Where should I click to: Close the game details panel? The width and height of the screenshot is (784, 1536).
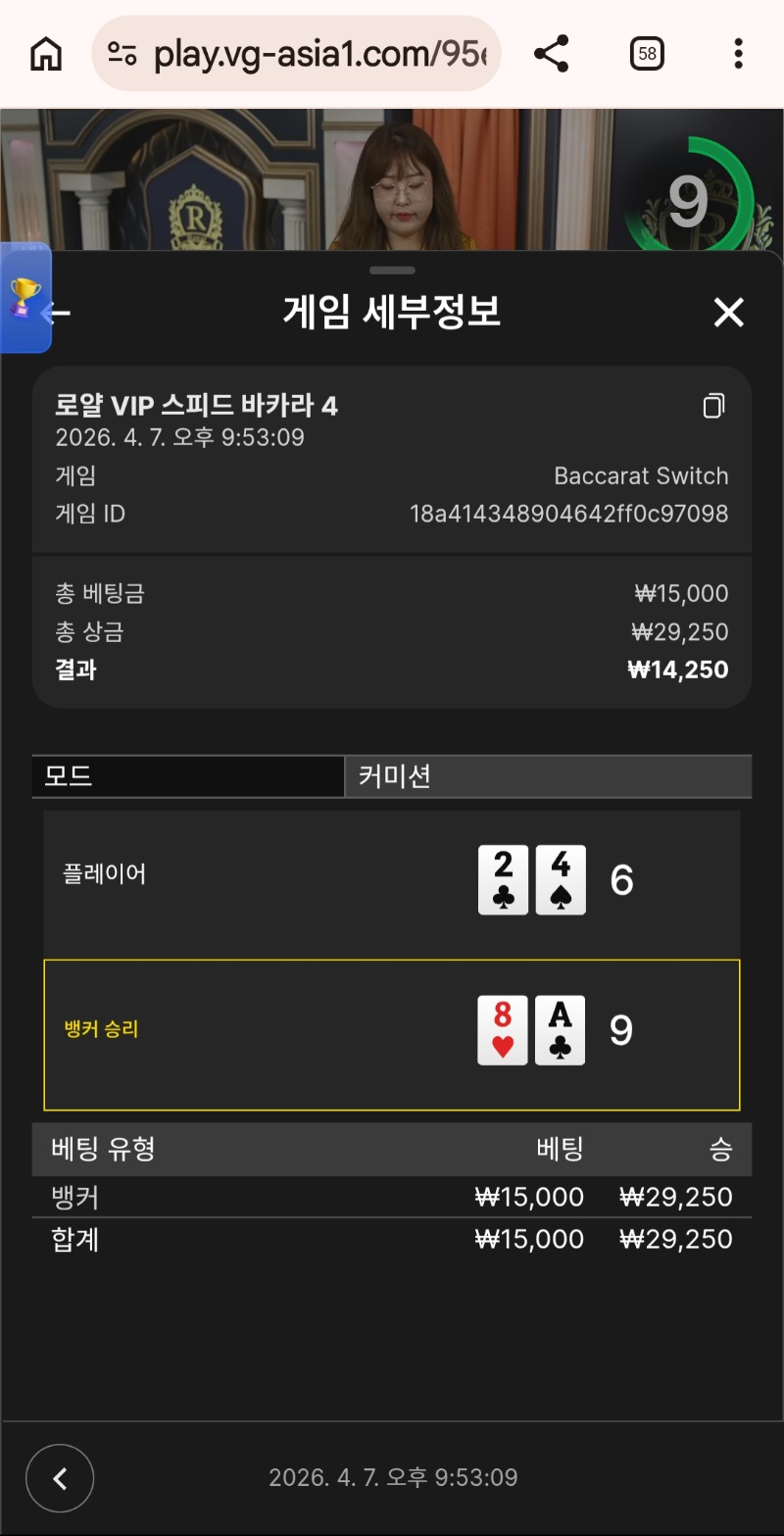[728, 313]
